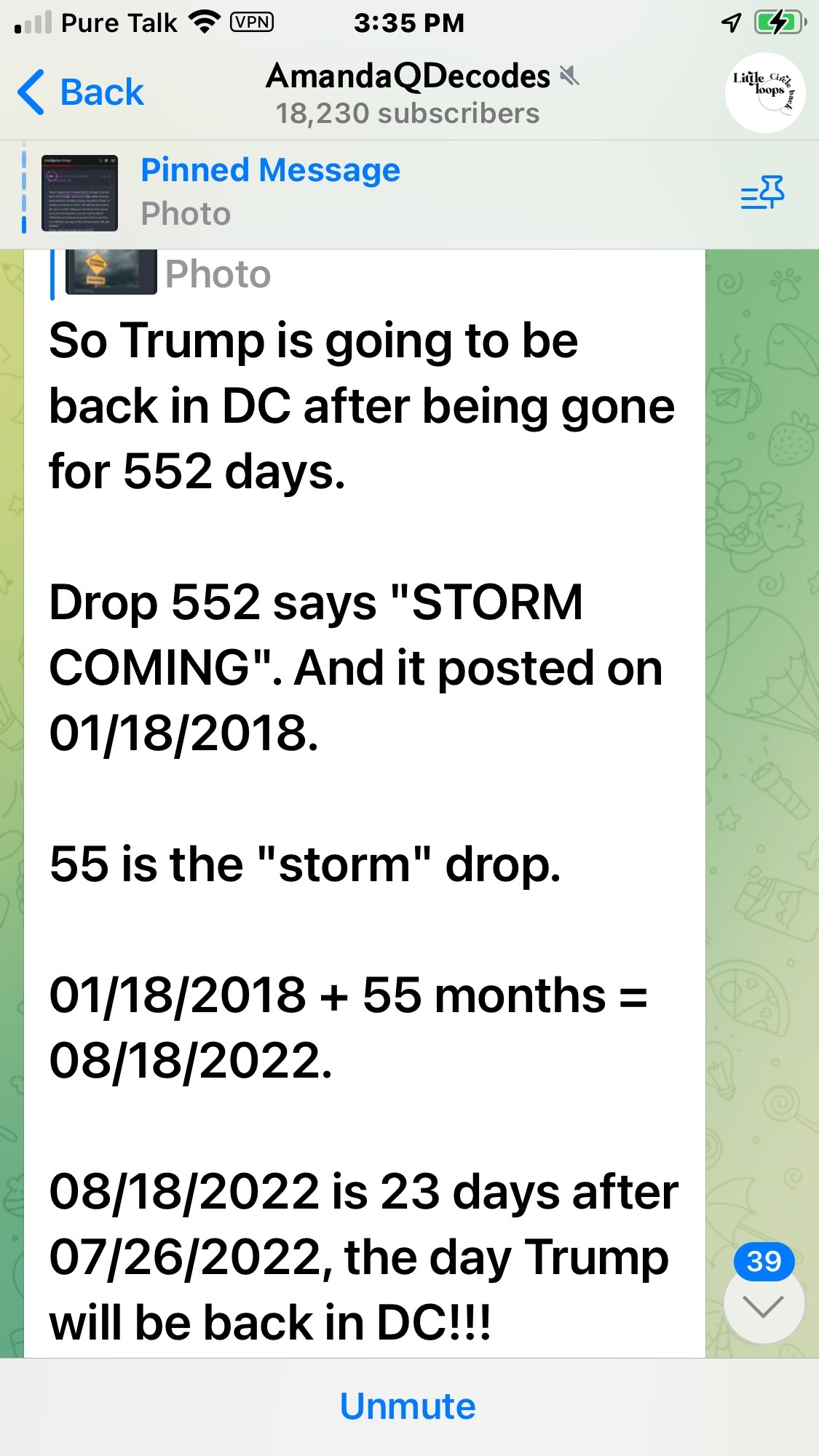The width and height of the screenshot is (819, 1456).
Task: Unmute this channel
Action: [408, 1406]
